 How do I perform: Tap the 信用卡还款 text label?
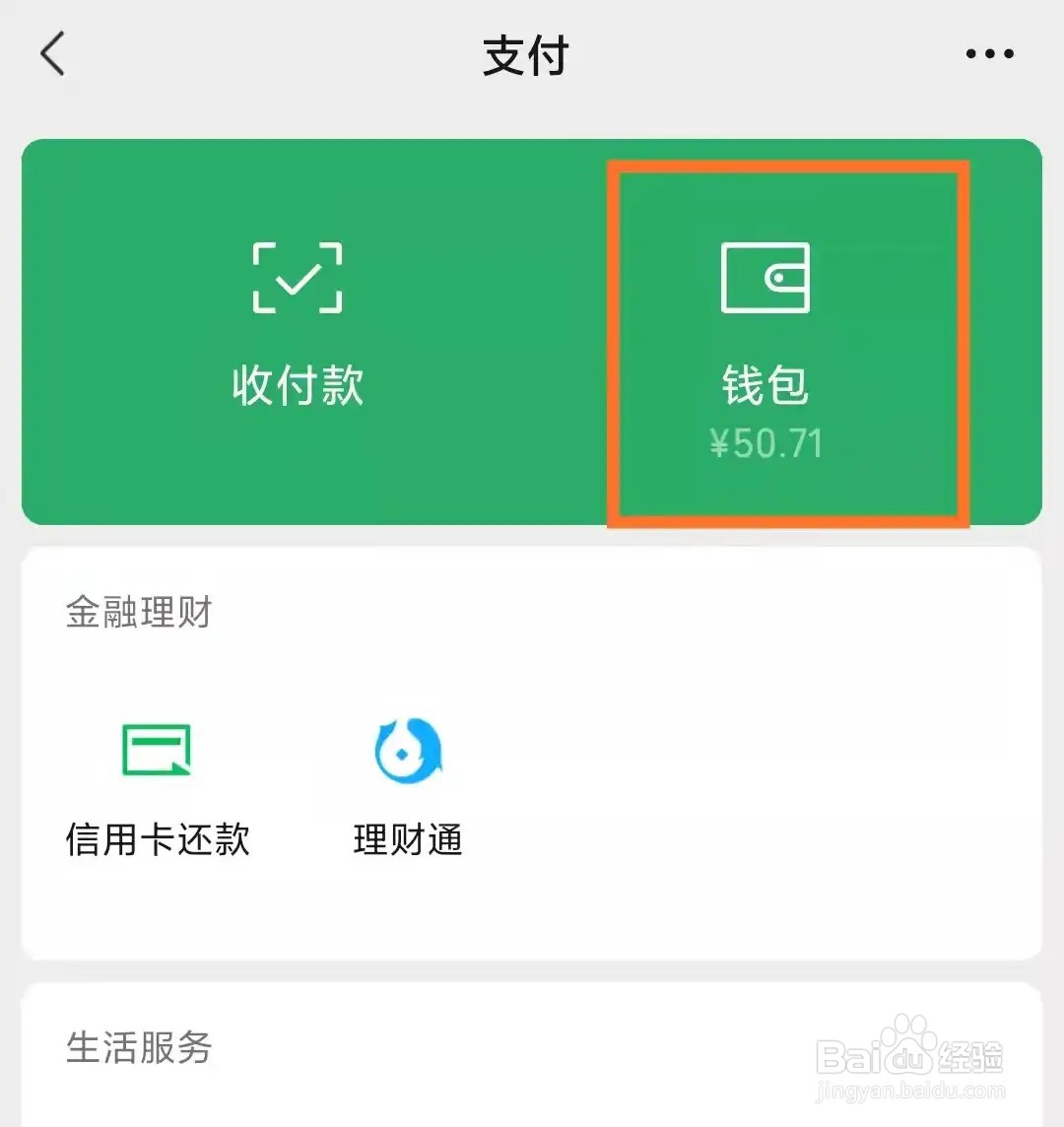pyautogui.click(x=158, y=839)
